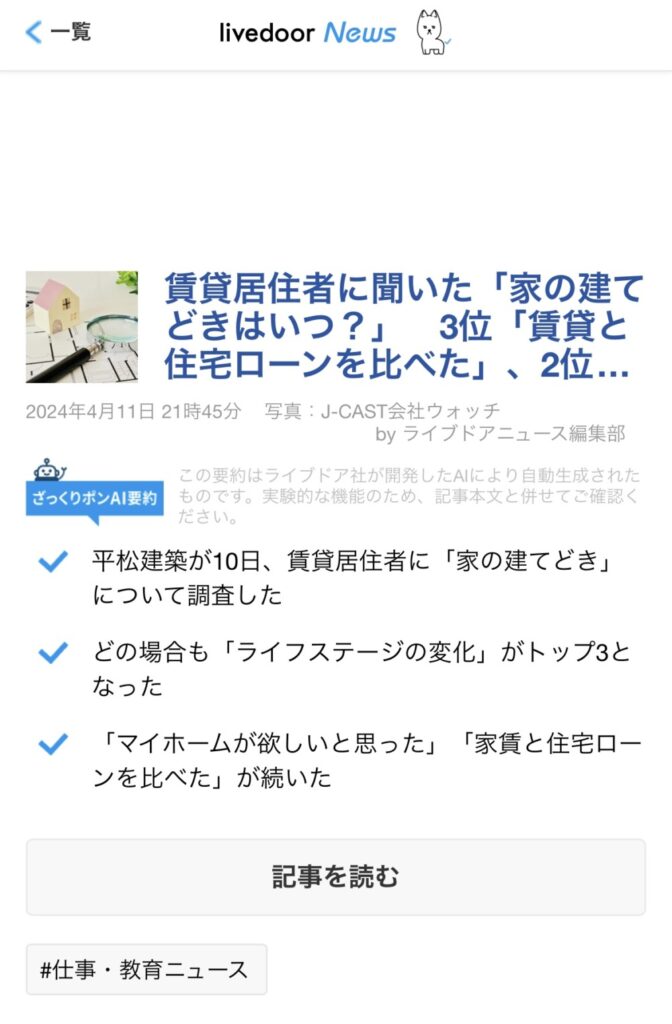Open the #仕事・教育ニュース tag

tap(146, 969)
